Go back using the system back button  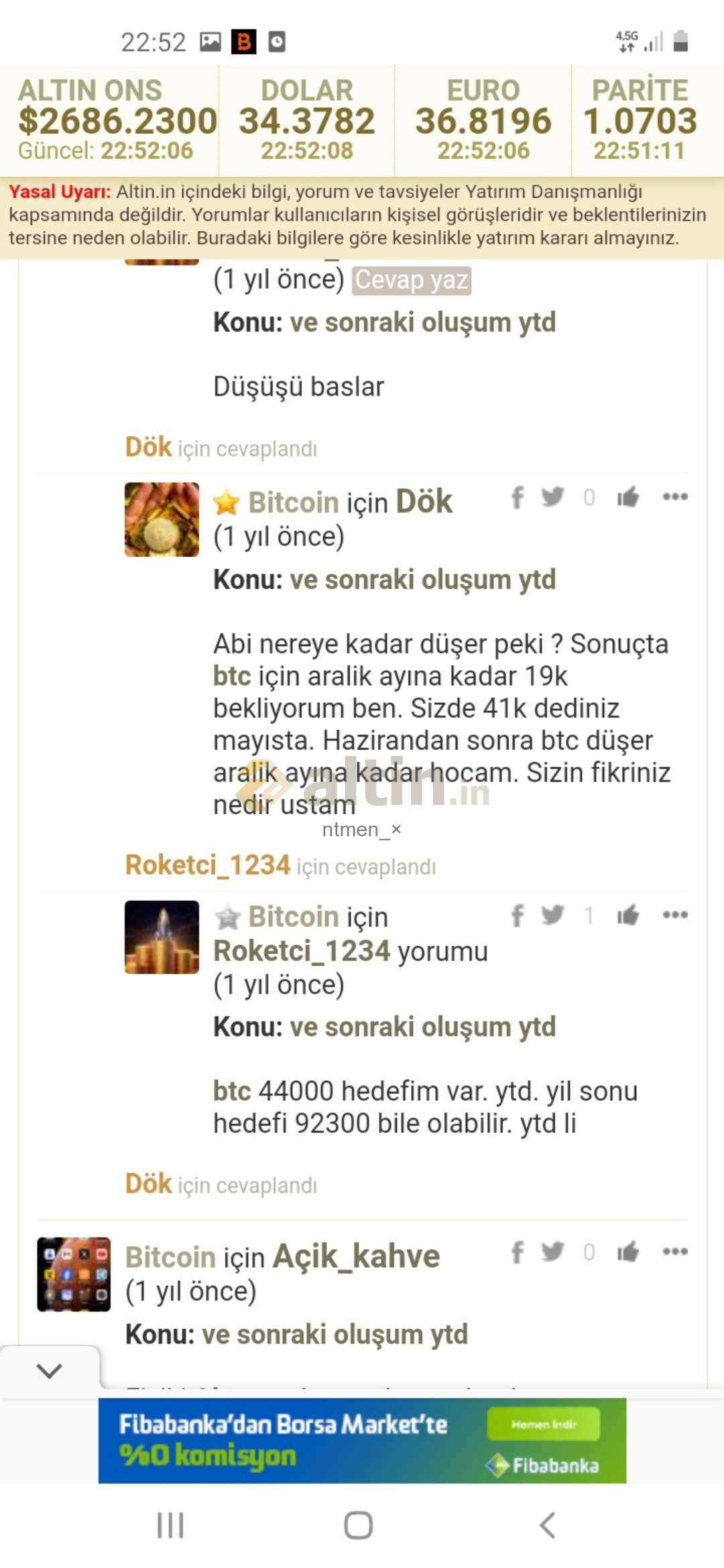click(548, 1525)
